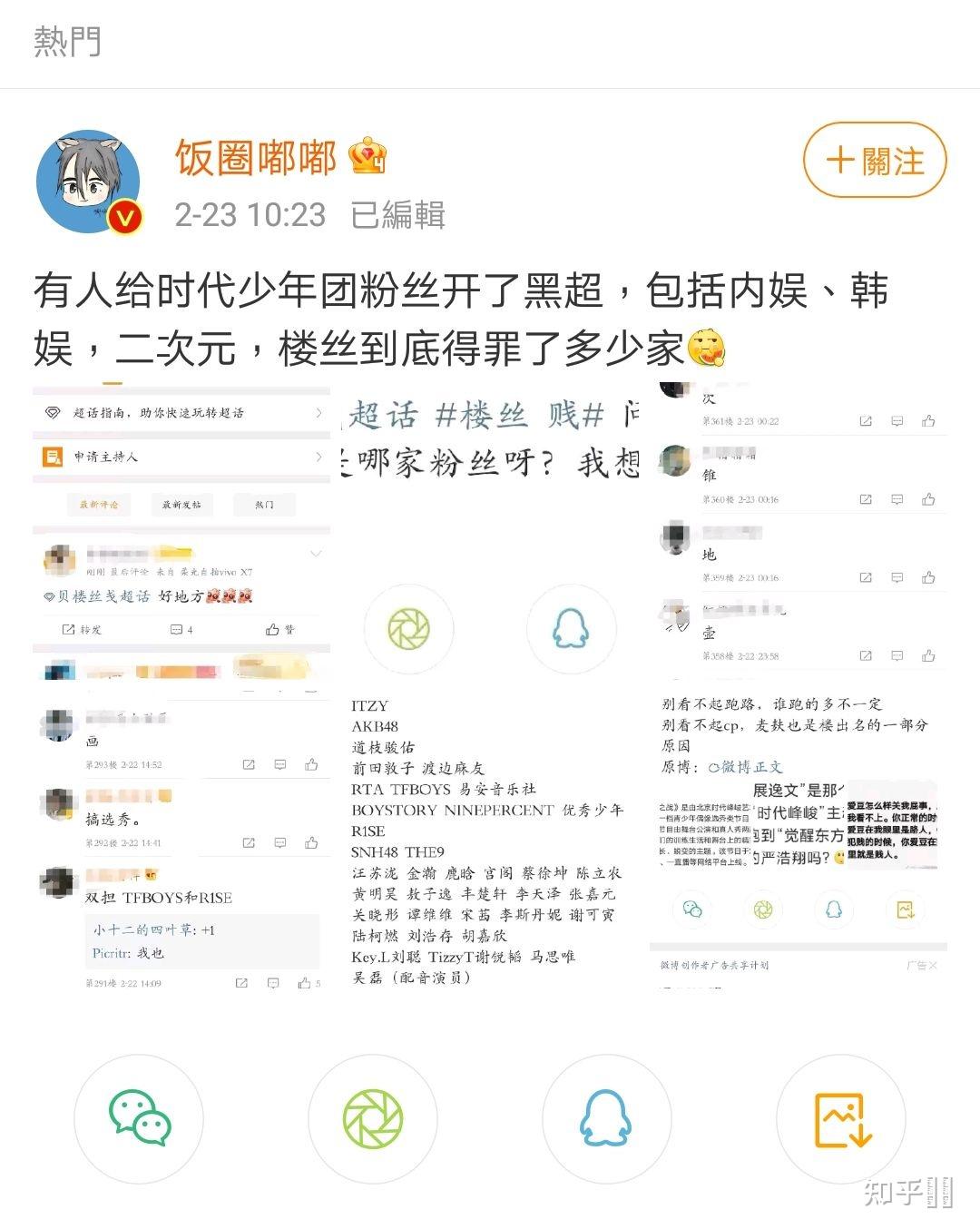Follow the account 饭圈嘟嘟
Viewport: 980px width, 1229px height.
(x=875, y=161)
